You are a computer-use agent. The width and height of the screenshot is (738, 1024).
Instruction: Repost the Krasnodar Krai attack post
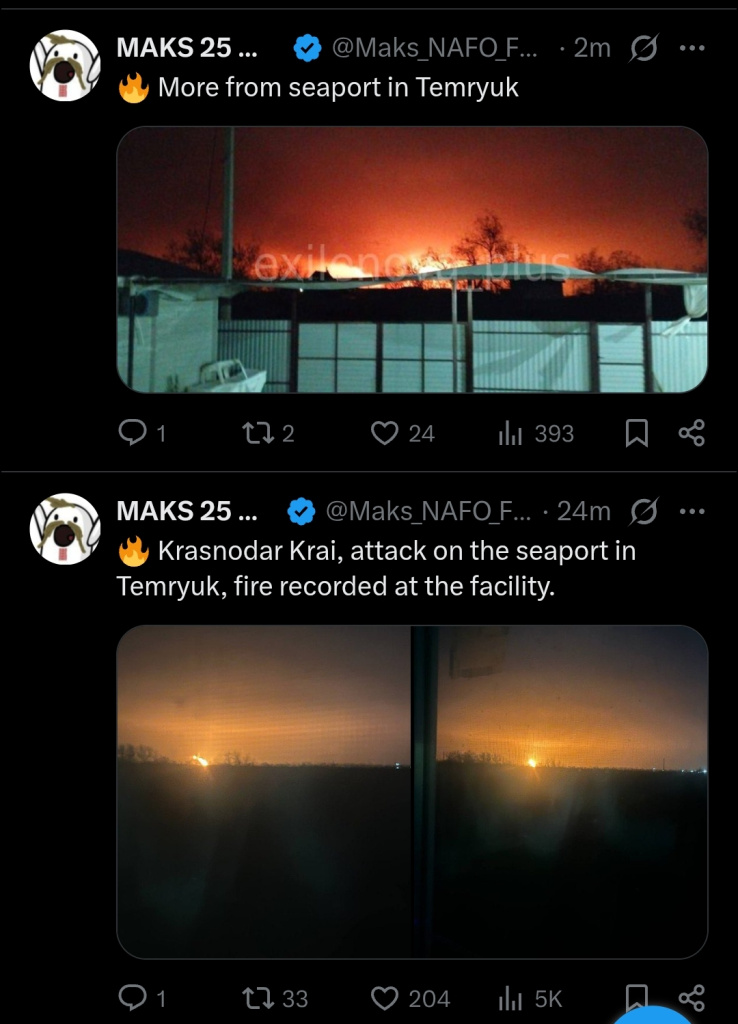point(256,997)
